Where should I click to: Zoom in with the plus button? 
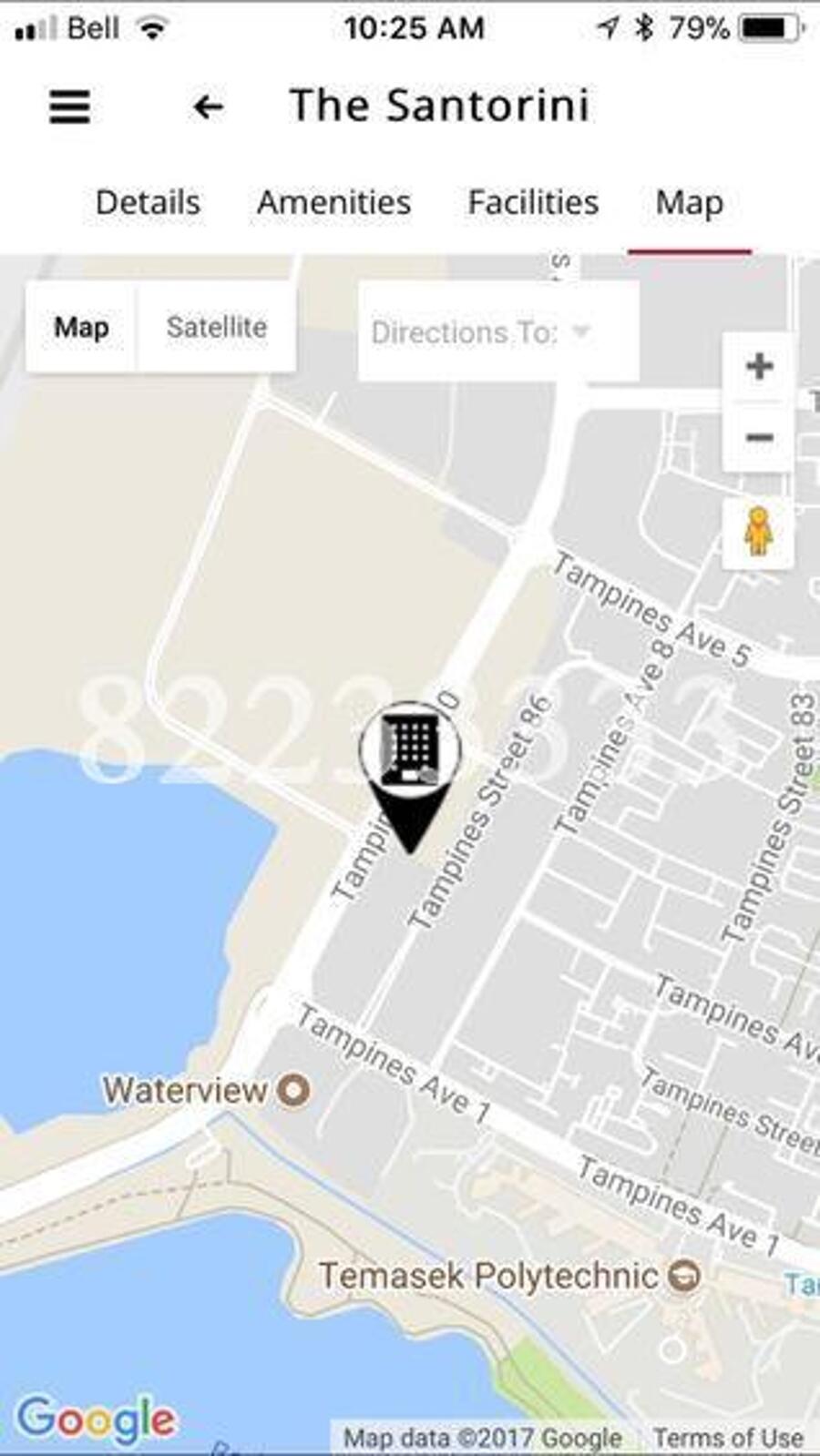pos(758,367)
